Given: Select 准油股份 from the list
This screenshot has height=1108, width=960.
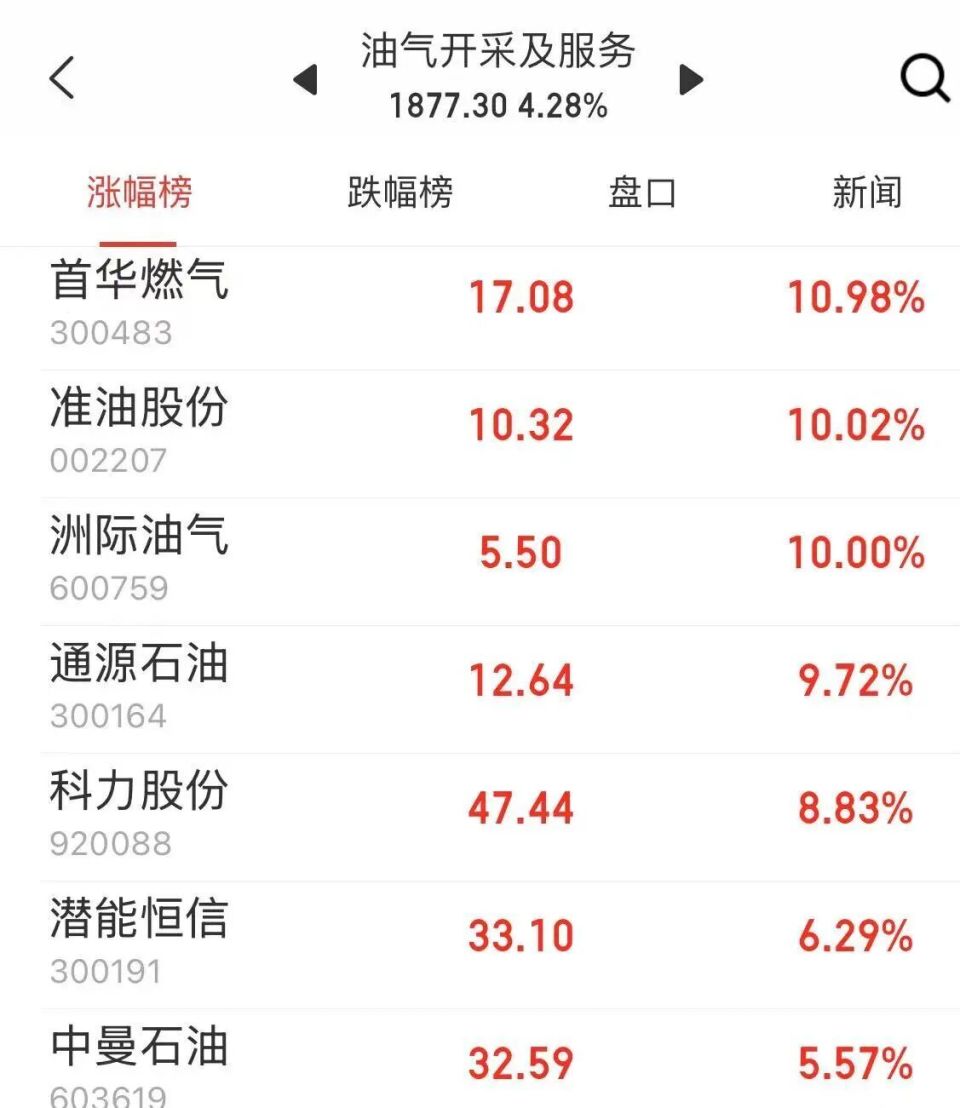Looking at the screenshot, I should (139, 424).
